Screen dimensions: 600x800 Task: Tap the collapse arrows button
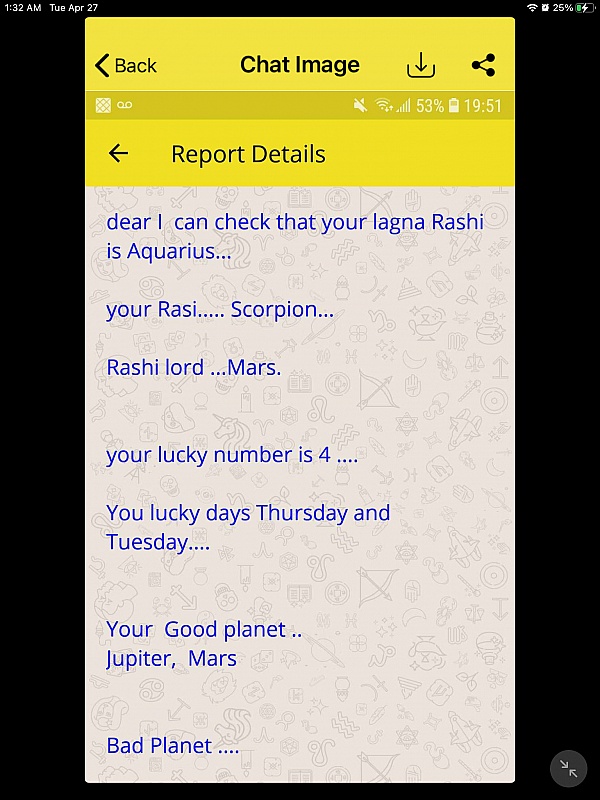click(x=568, y=768)
